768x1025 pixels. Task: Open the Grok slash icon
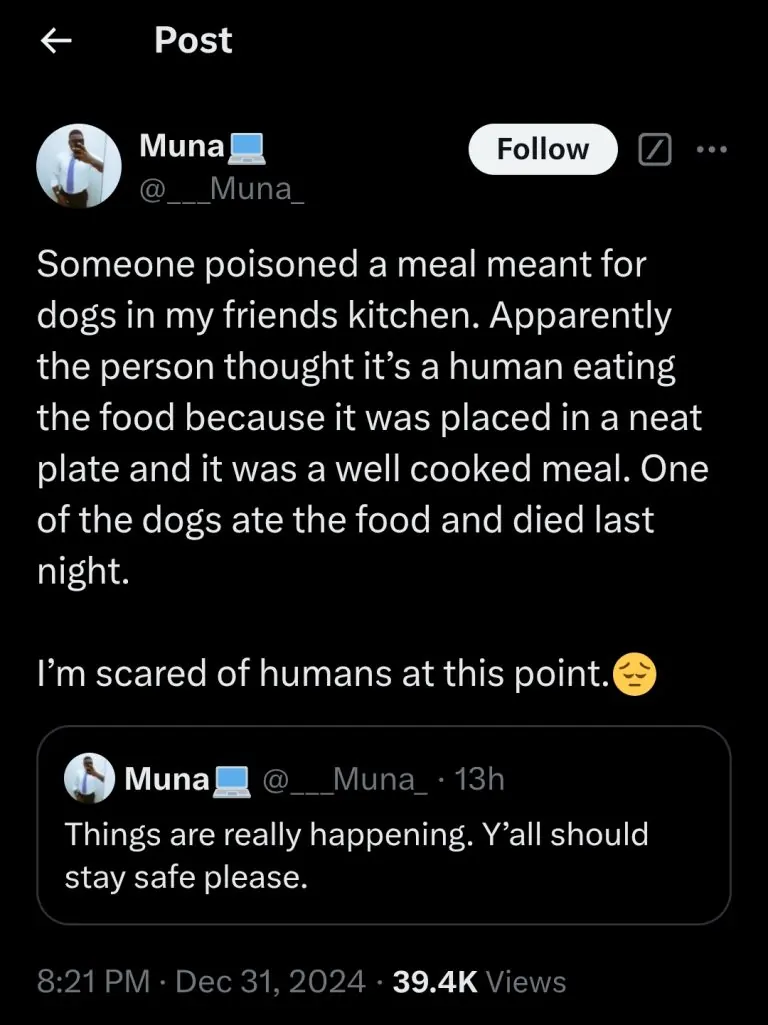click(655, 150)
